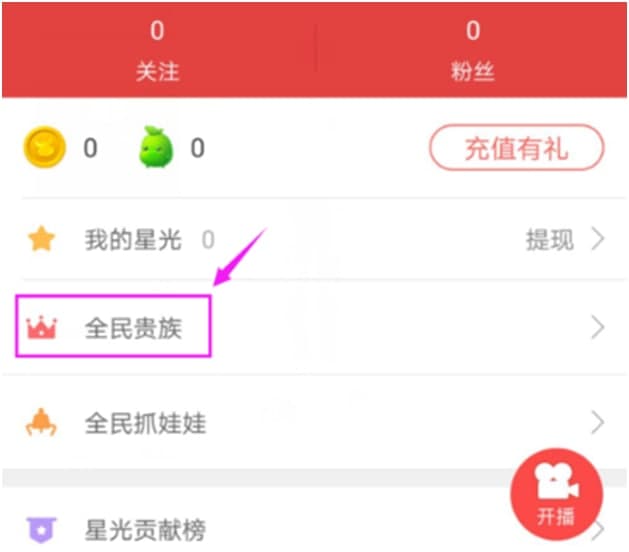The height and width of the screenshot is (552, 629).
Task: Tap the 充值有礼 recharge button
Action: 516,149
